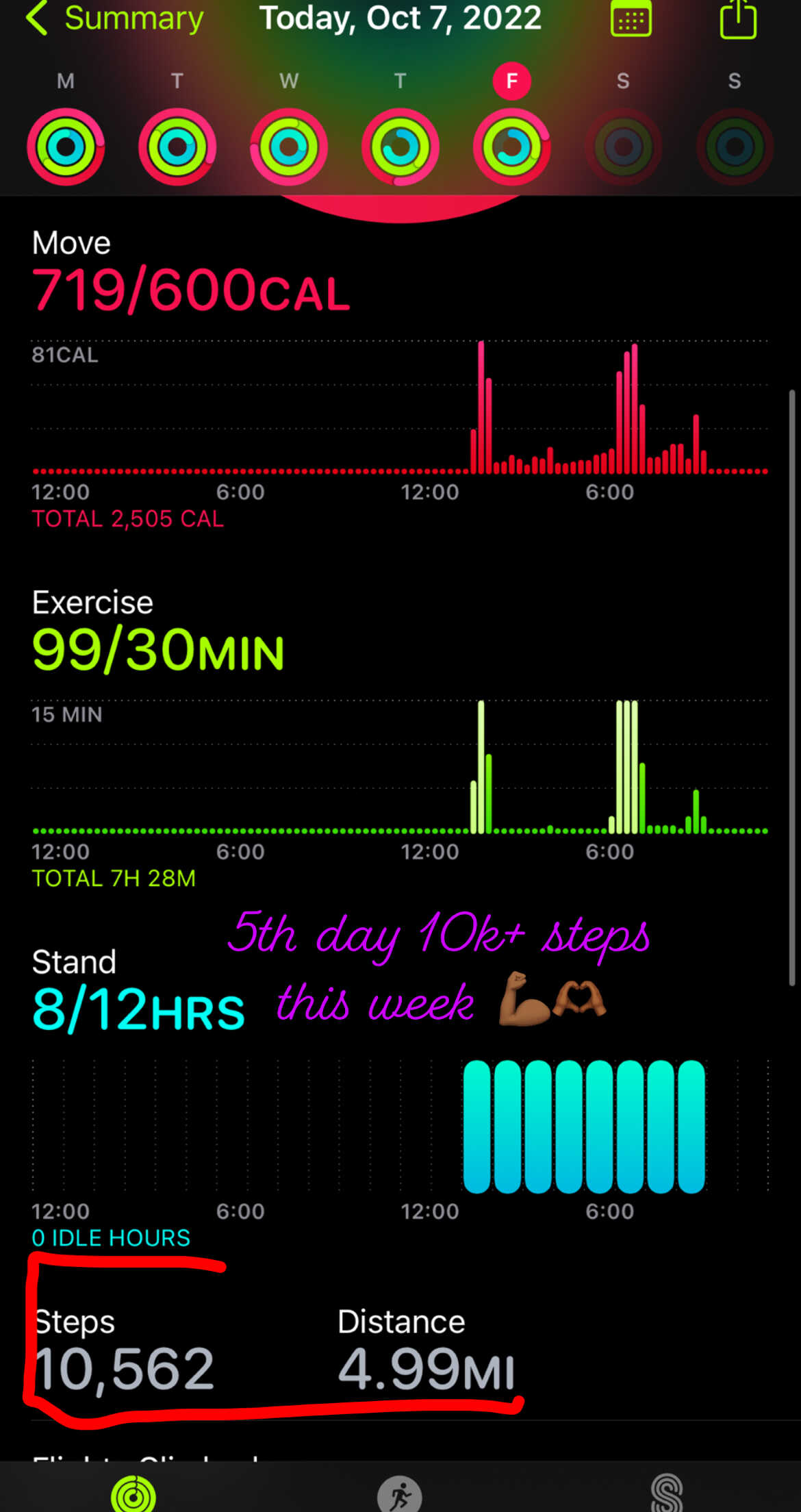
Task: Select Wednesday's activity rings
Action: (289, 147)
